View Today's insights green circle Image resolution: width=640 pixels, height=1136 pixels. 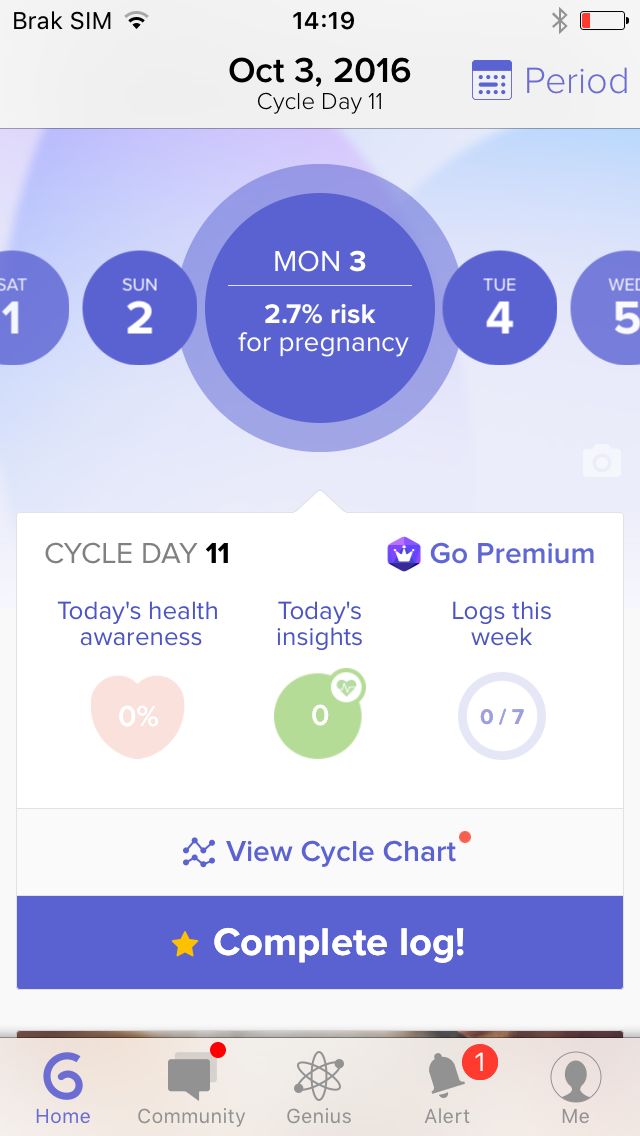(x=319, y=714)
